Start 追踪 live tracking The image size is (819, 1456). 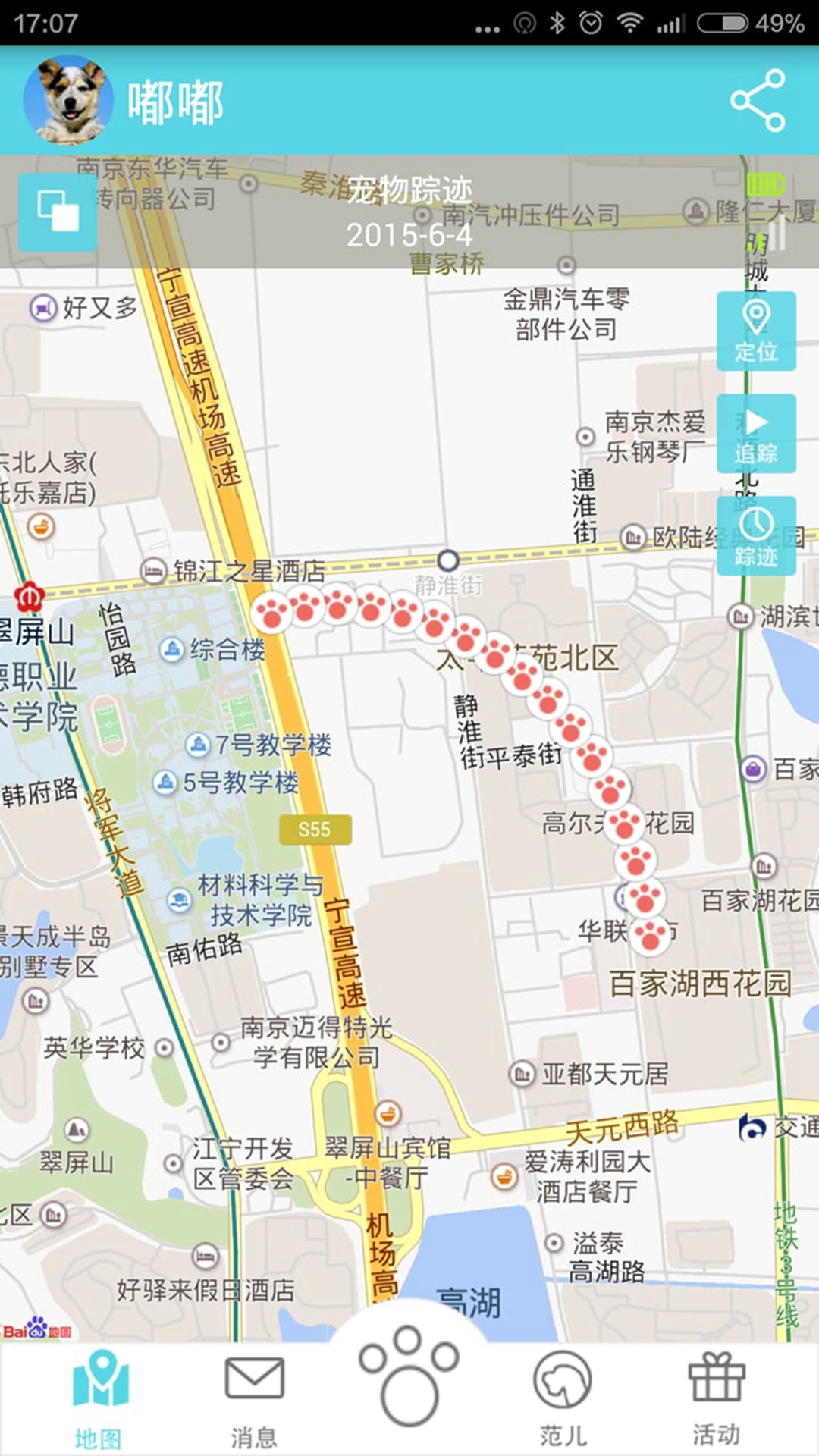(x=756, y=434)
